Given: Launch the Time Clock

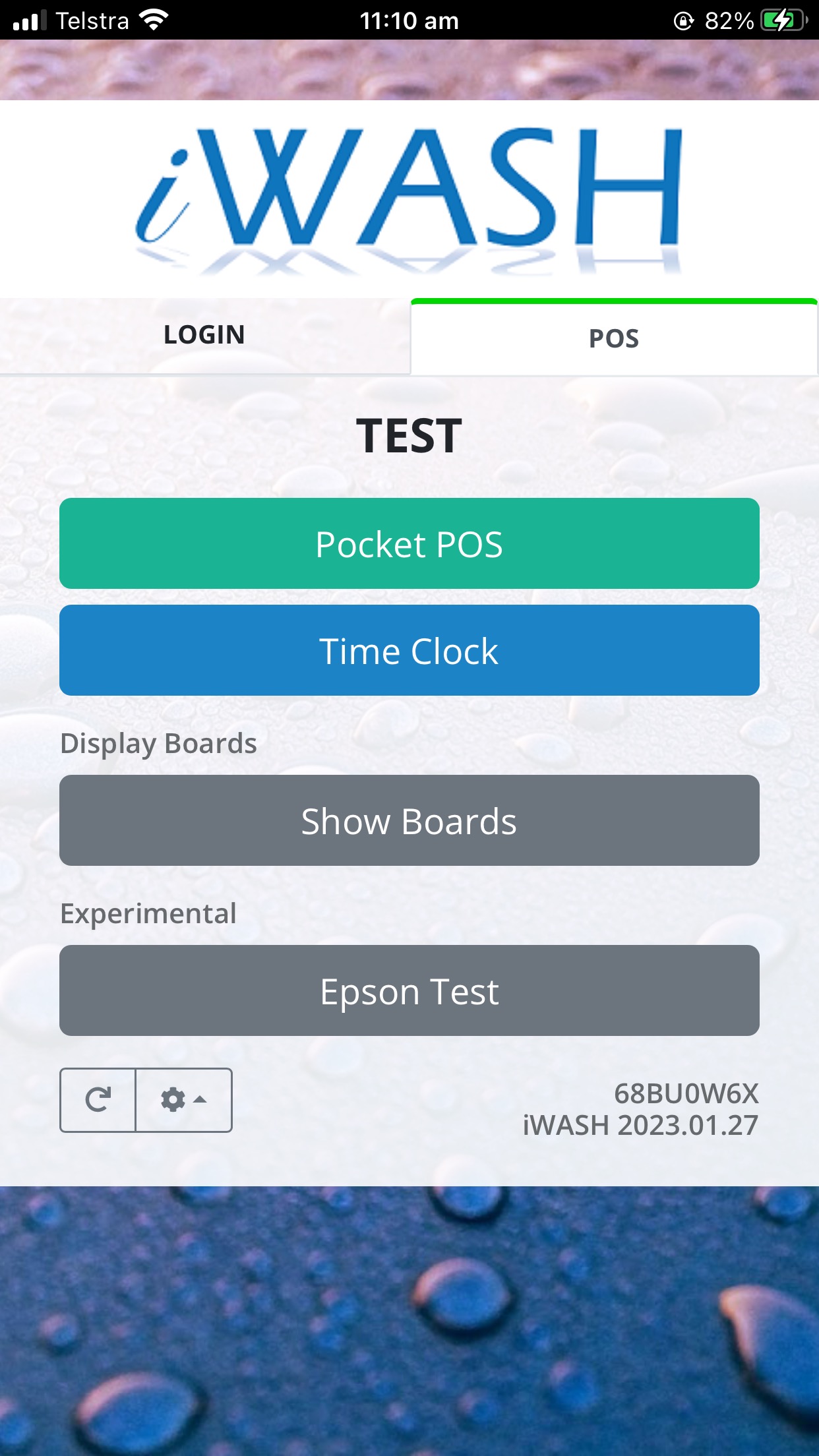Looking at the screenshot, I should coord(409,650).
